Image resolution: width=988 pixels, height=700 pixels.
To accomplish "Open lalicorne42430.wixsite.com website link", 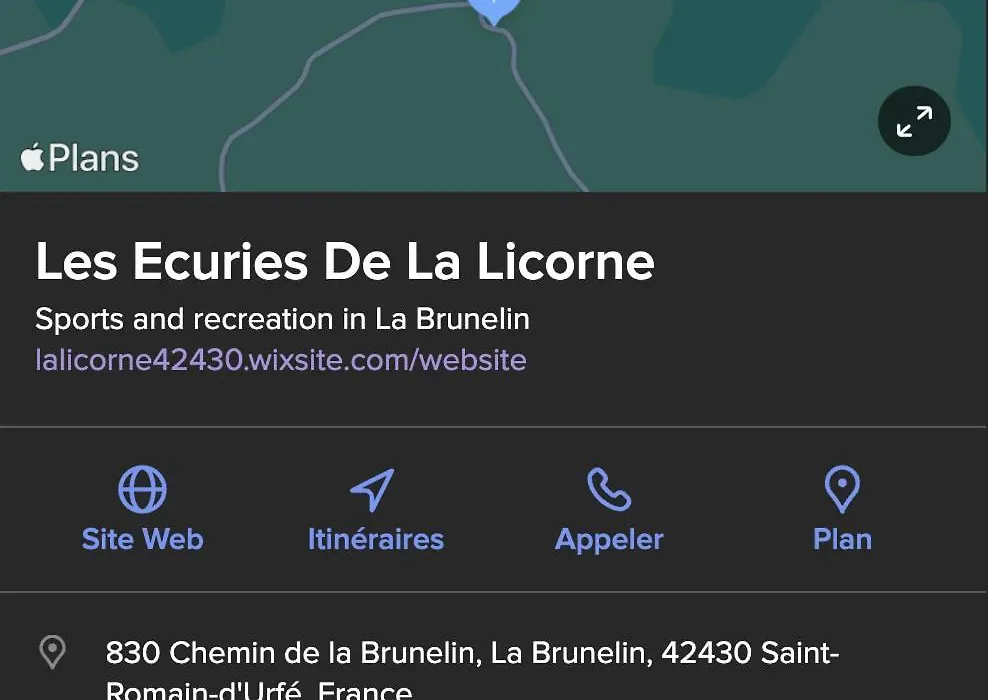I will point(280,360).
